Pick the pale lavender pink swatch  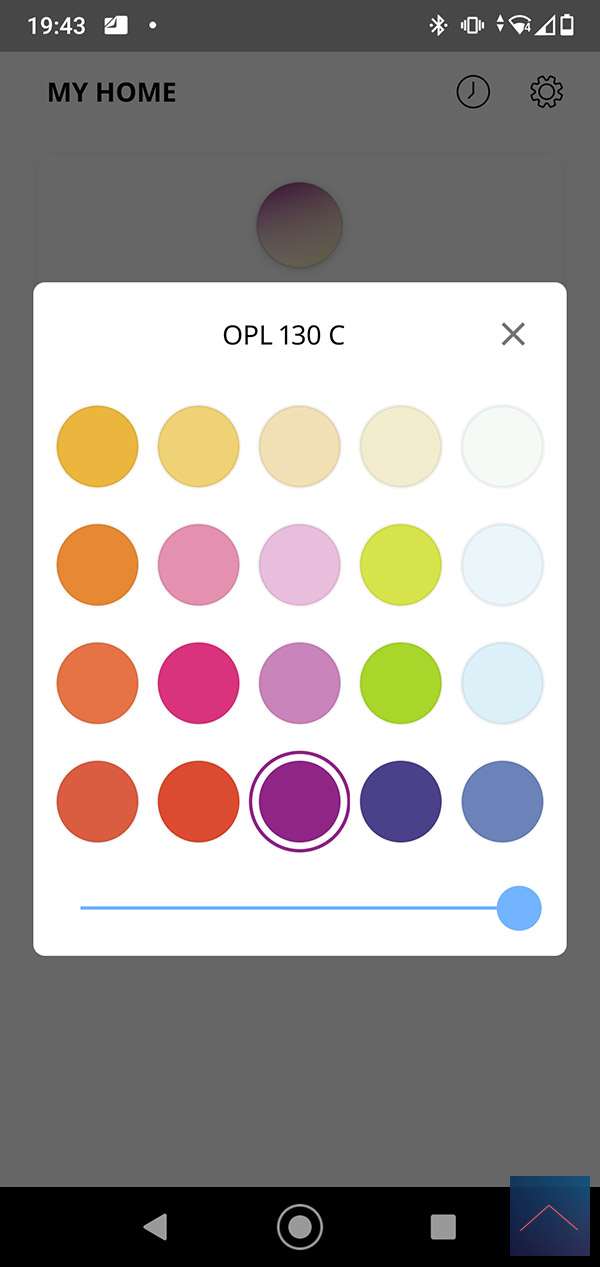point(299,565)
